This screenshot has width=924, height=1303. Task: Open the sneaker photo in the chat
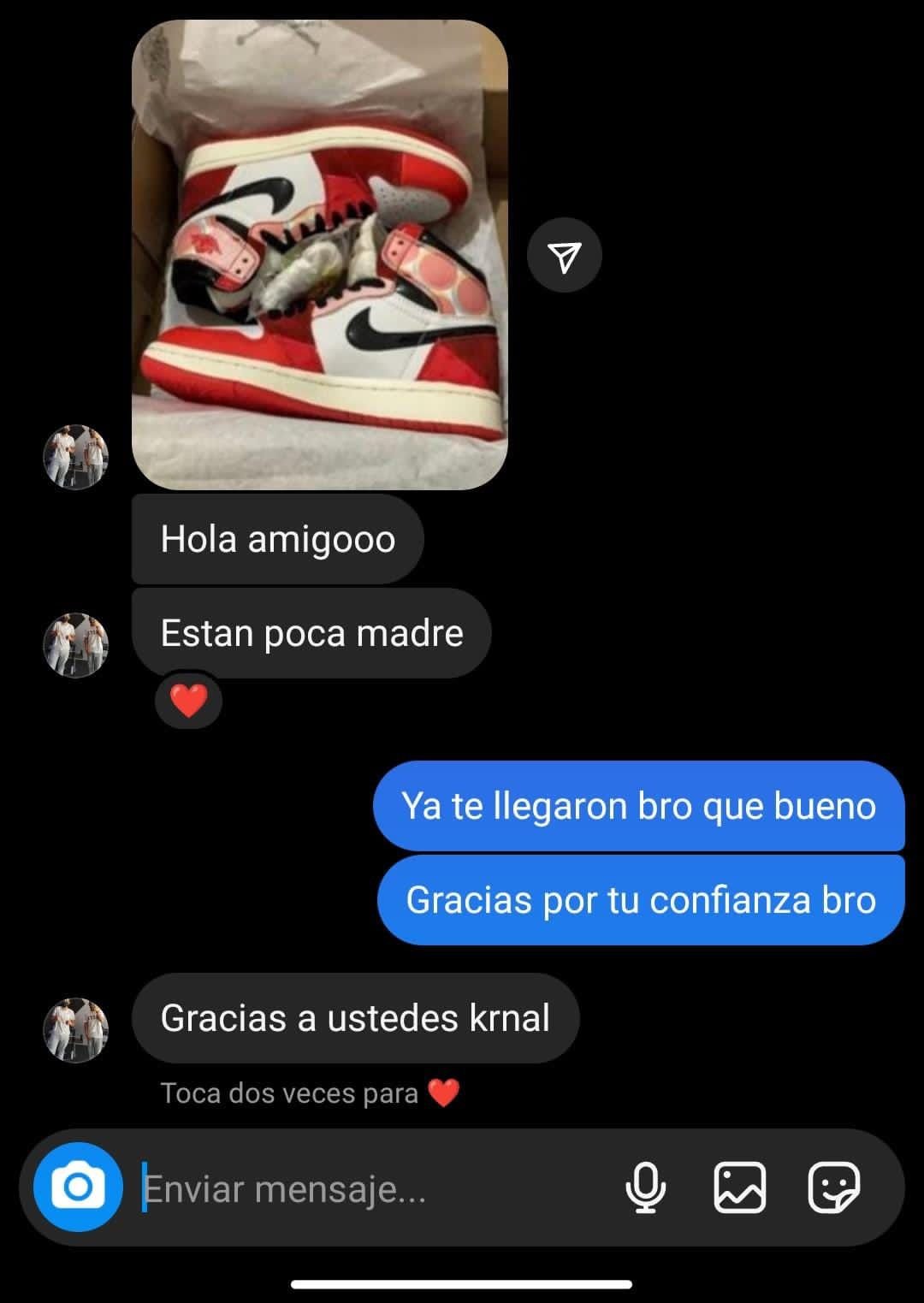pyautogui.click(x=319, y=255)
